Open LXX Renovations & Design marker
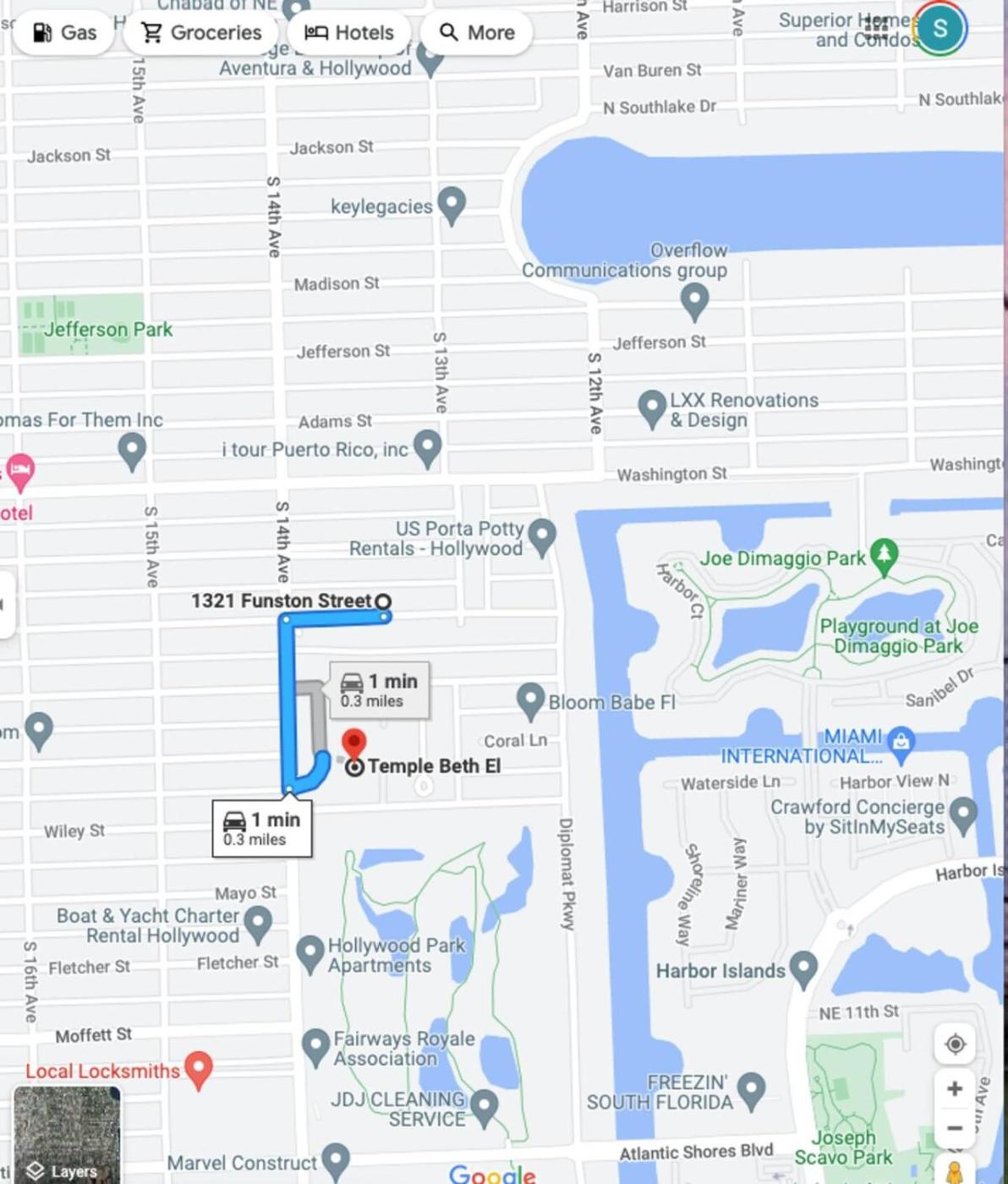The height and width of the screenshot is (1184, 1008). pyautogui.click(x=652, y=407)
